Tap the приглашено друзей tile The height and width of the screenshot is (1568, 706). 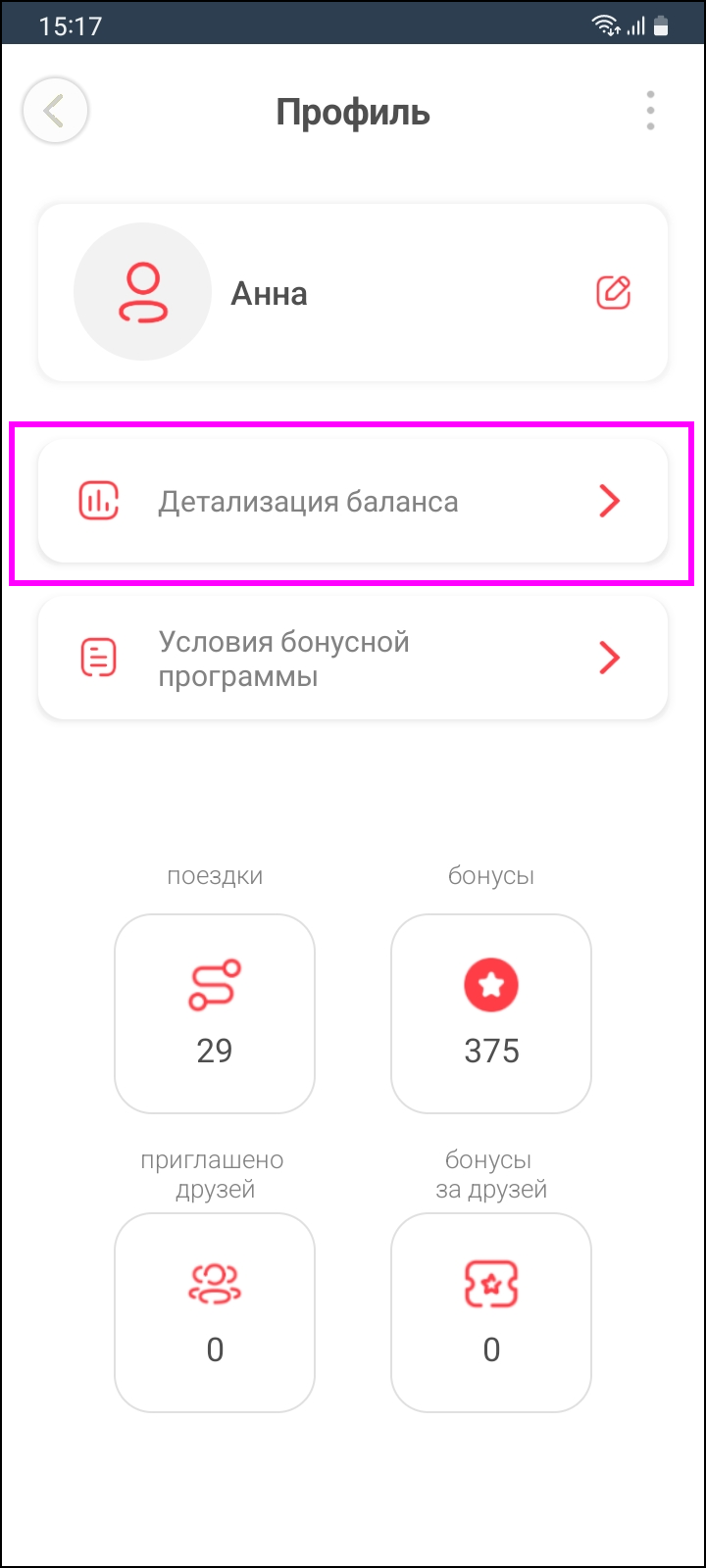point(215,1312)
